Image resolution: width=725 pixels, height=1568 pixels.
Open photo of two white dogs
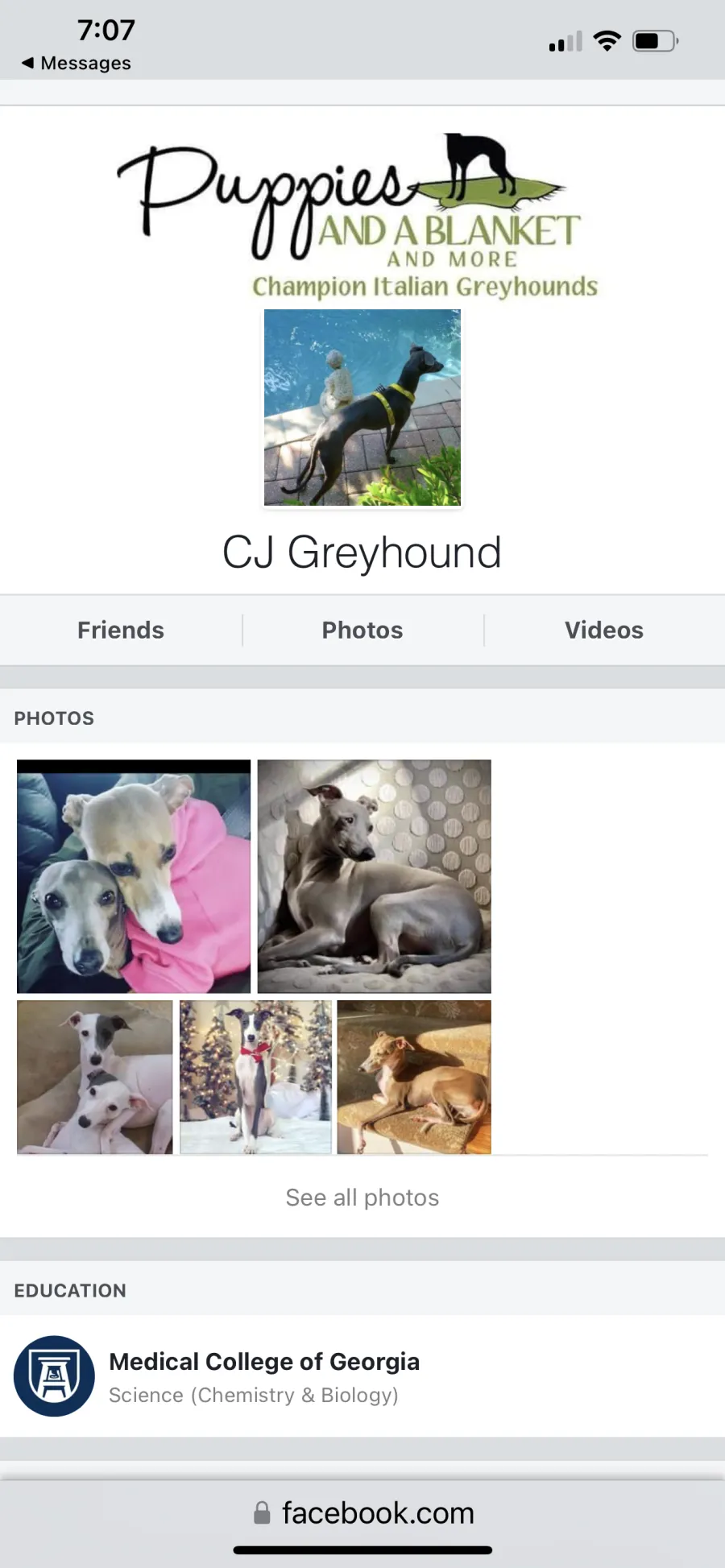click(95, 1077)
